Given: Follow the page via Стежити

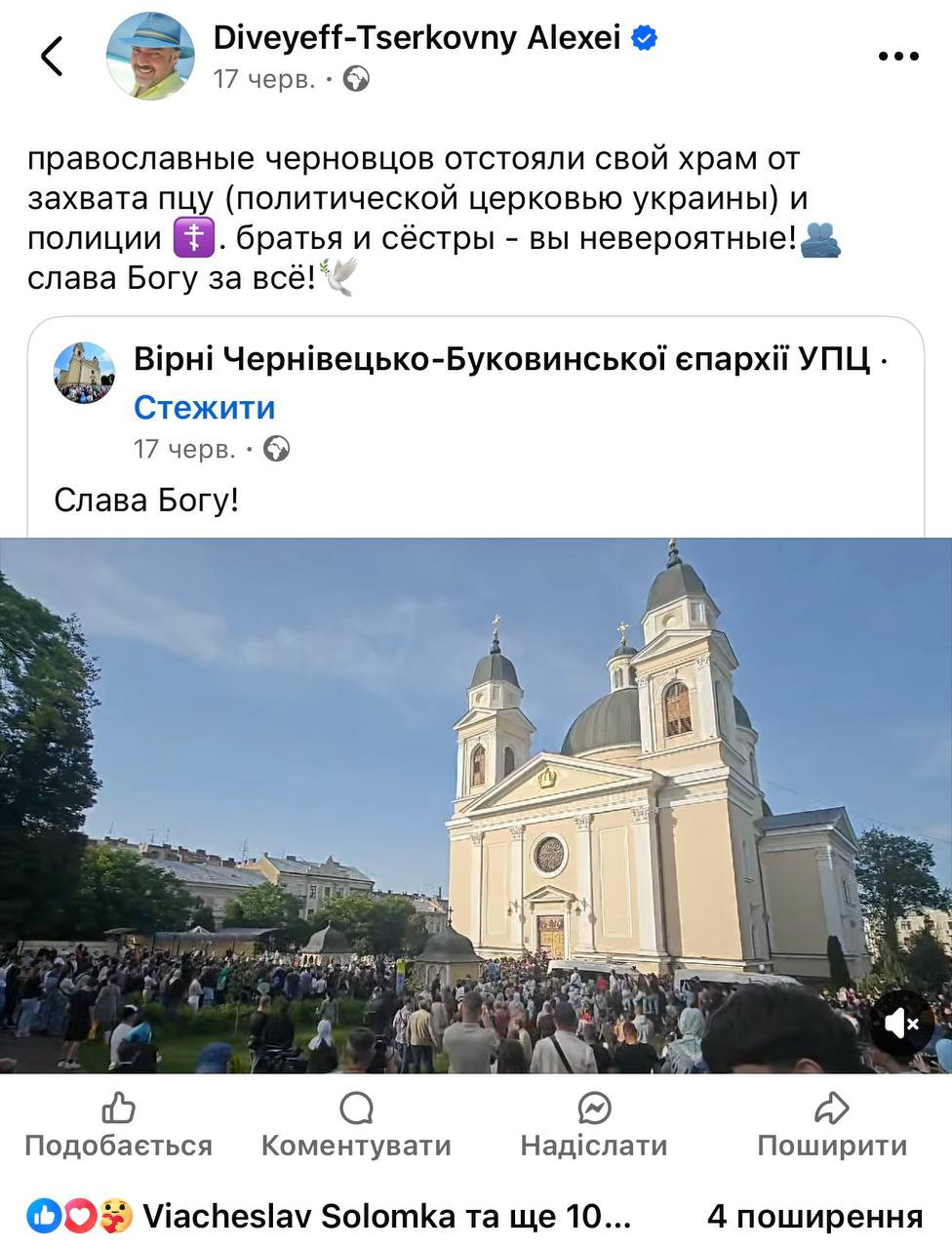Looking at the screenshot, I should [x=205, y=407].
